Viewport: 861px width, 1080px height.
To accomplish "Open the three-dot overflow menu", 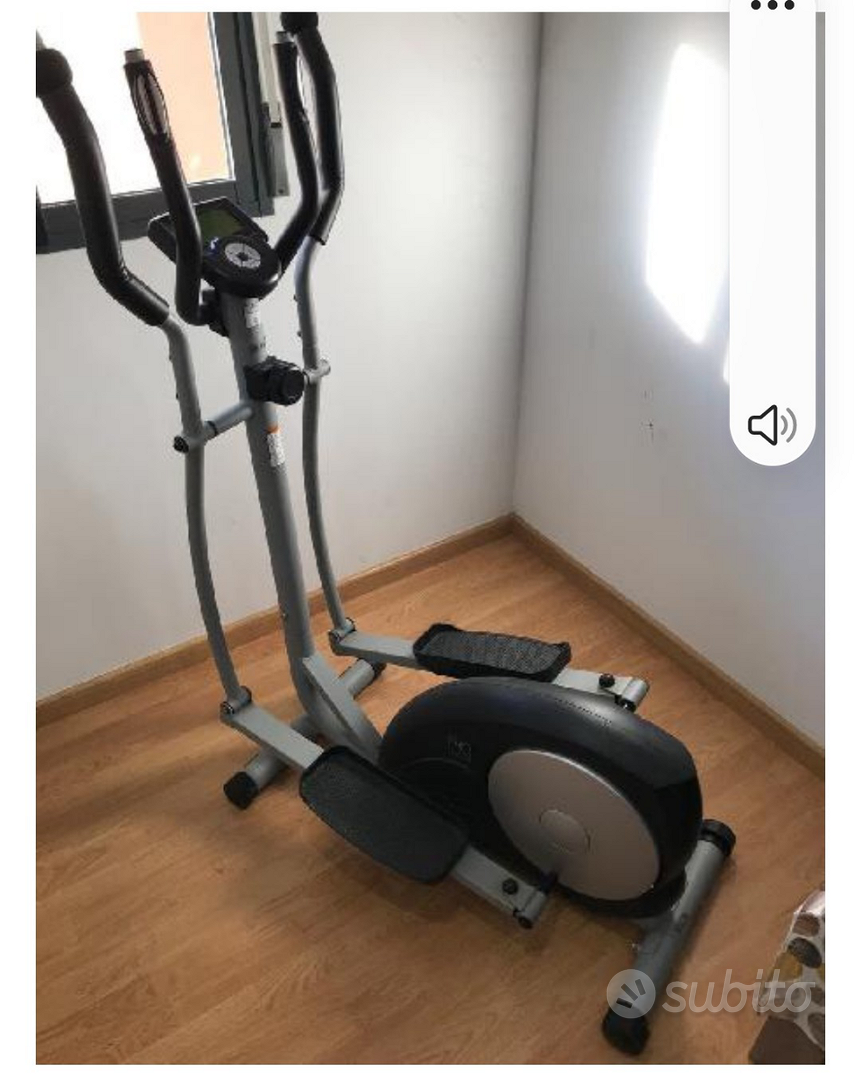I will pos(772,6).
